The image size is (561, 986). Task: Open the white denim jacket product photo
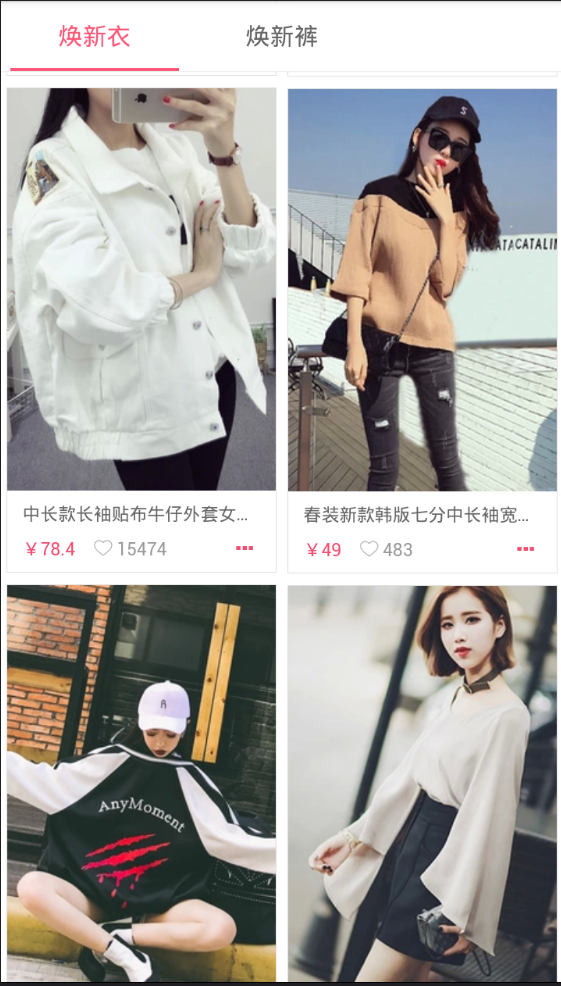pyautogui.click(x=142, y=289)
